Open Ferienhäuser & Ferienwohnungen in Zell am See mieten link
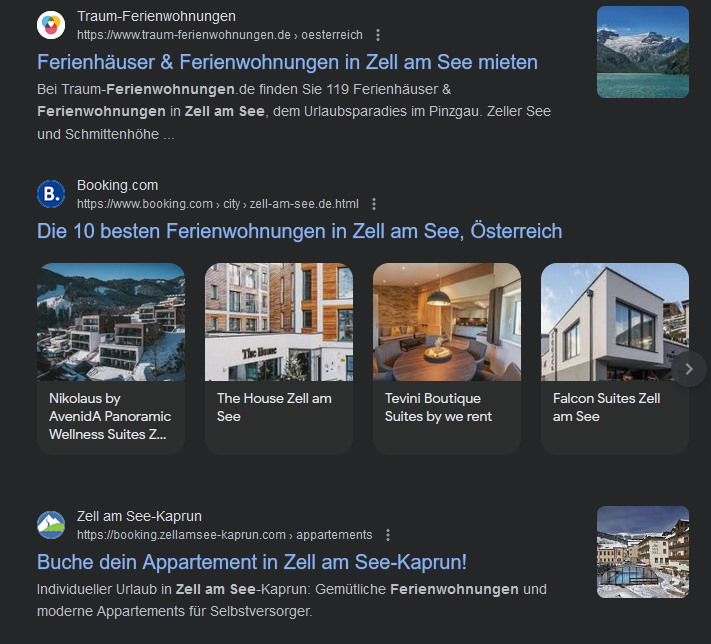The height and width of the screenshot is (644, 711). 287,62
